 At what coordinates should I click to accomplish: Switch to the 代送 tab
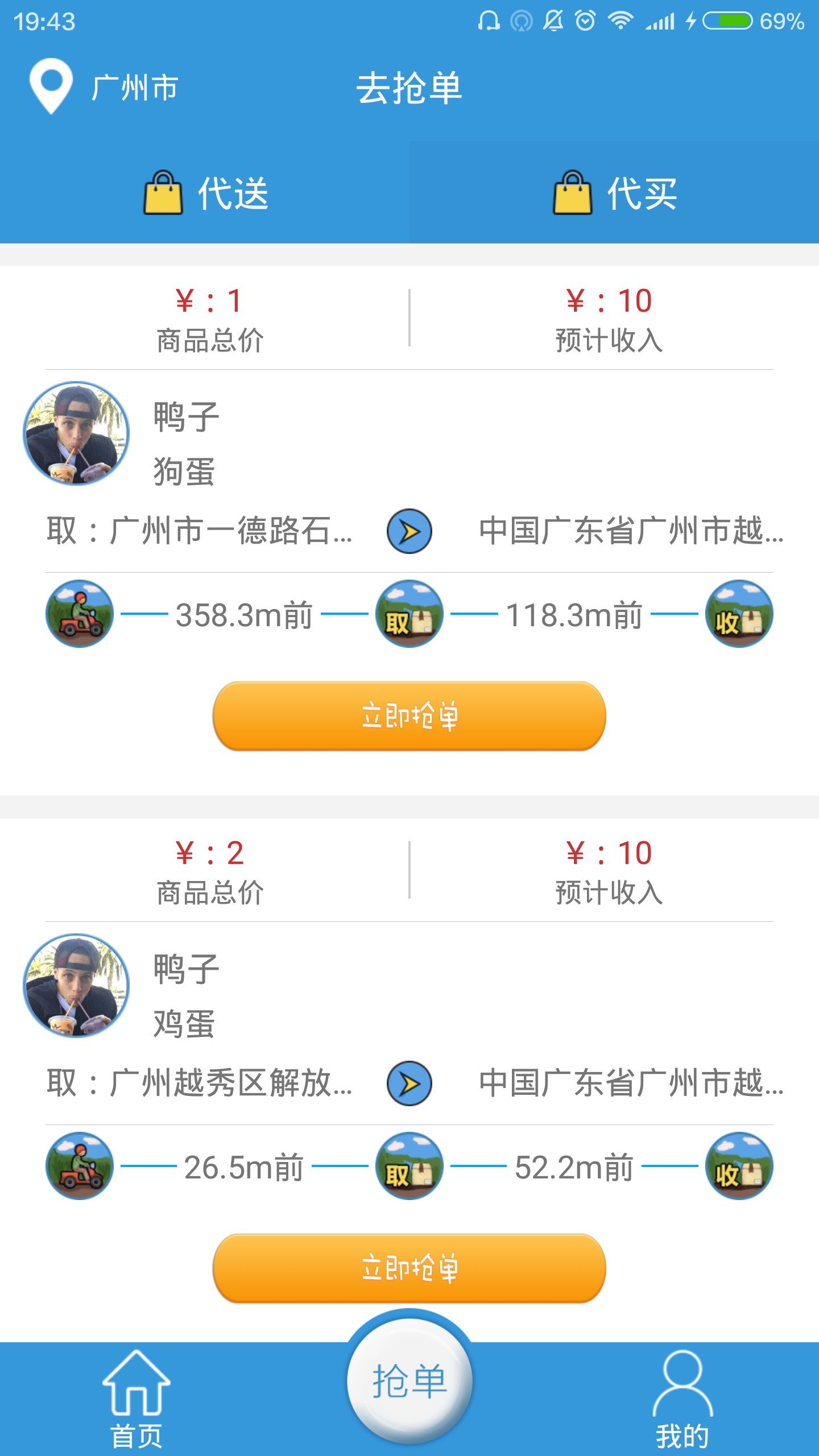pyautogui.click(x=205, y=193)
